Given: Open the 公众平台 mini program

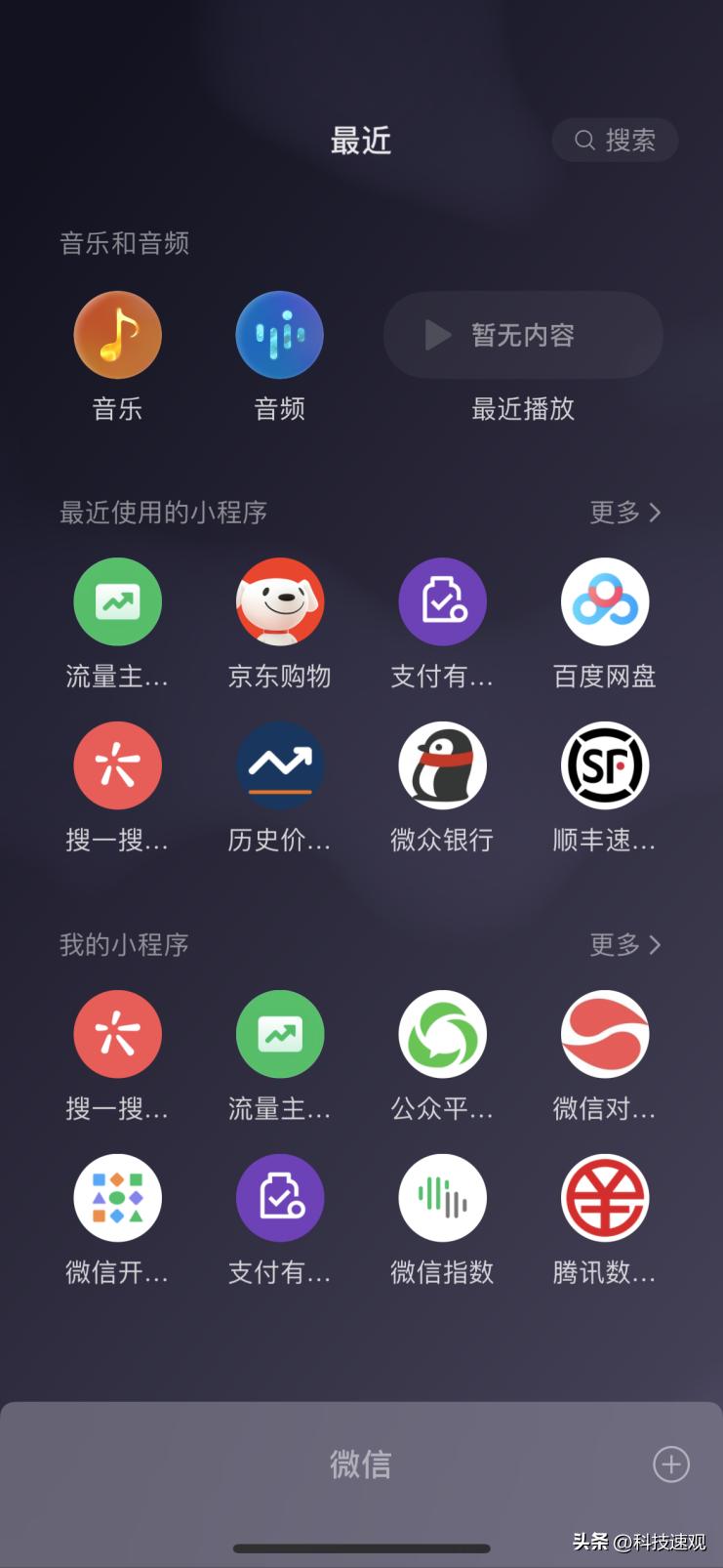Looking at the screenshot, I should 442,1034.
